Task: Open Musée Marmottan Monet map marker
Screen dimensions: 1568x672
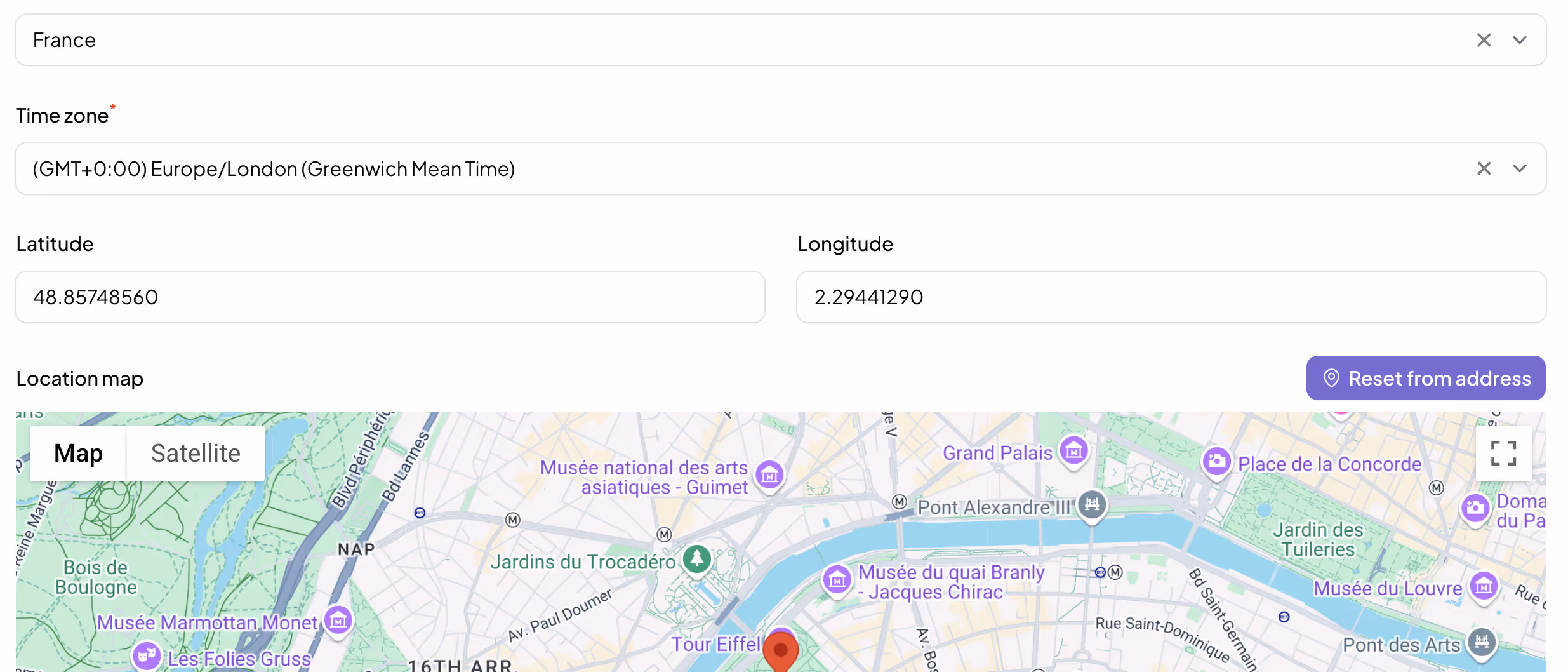Action: tap(338, 620)
